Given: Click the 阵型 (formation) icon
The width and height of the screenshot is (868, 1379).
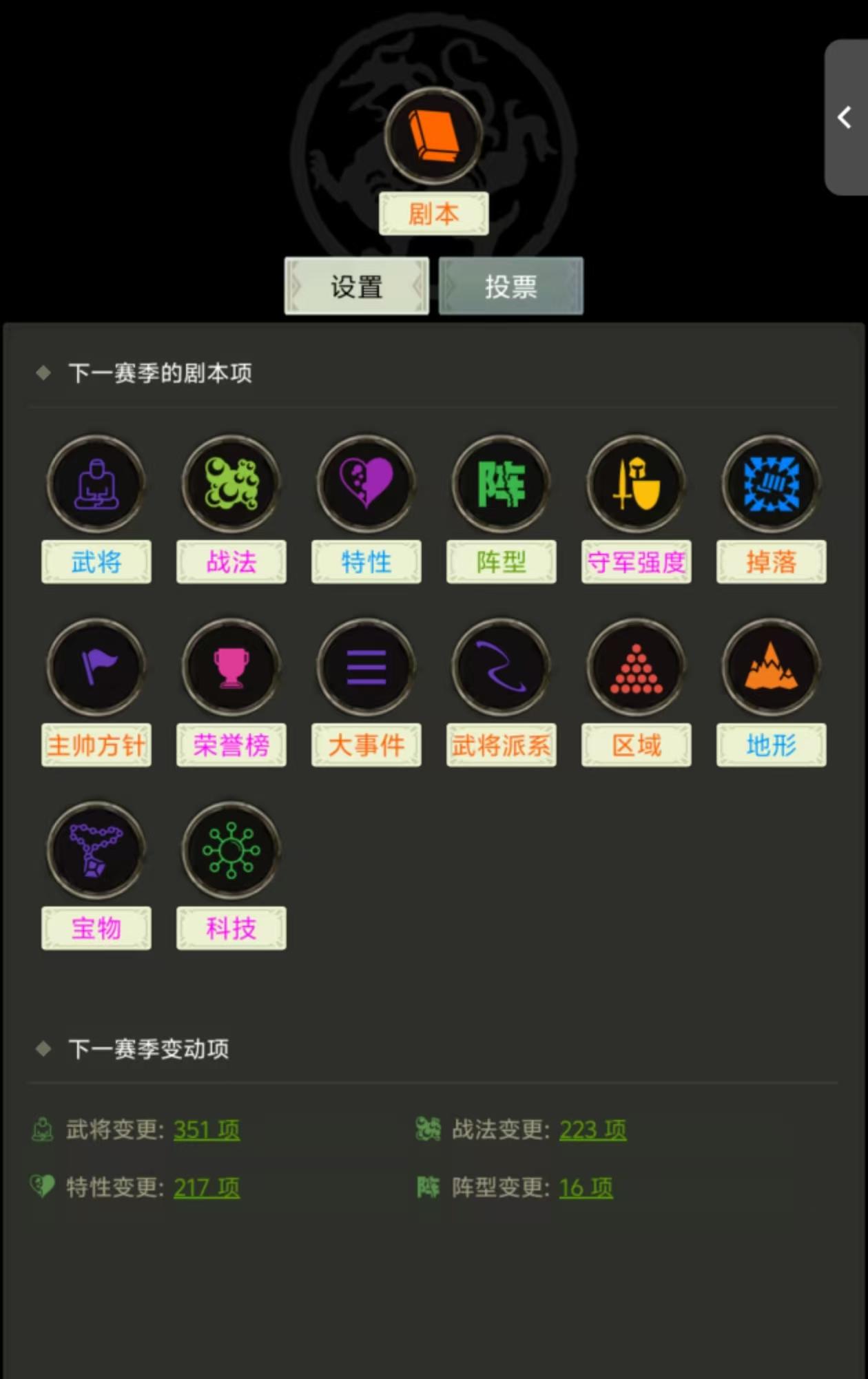Looking at the screenshot, I should click(501, 484).
